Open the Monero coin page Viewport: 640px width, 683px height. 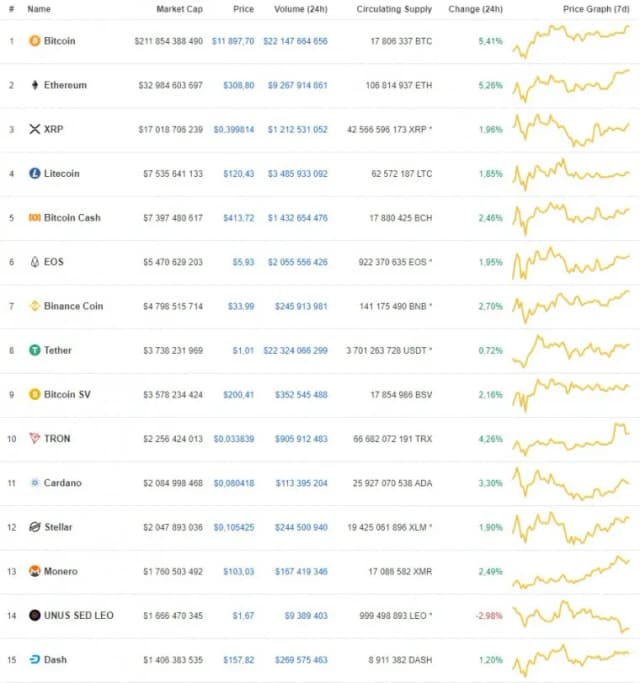(x=60, y=571)
